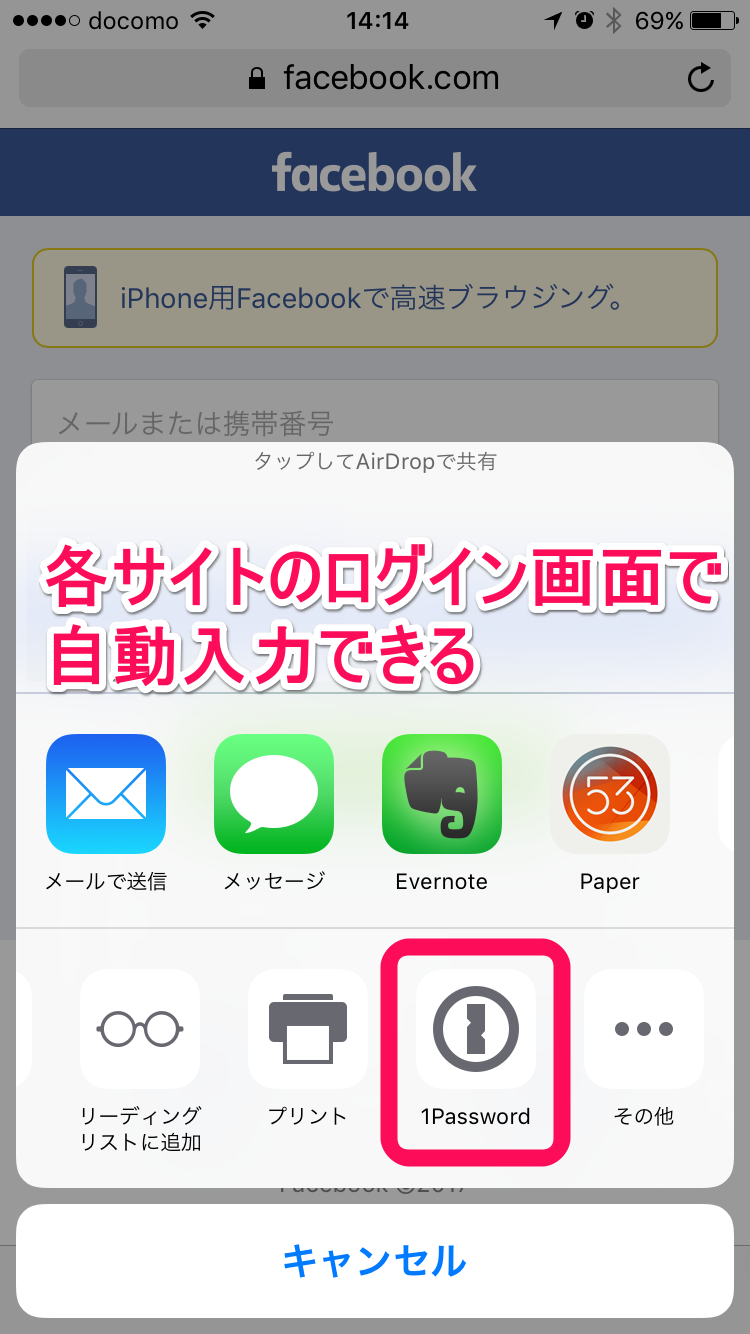Choose the Print action
This screenshot has height=1334, width=750.
click(308, 1029)
